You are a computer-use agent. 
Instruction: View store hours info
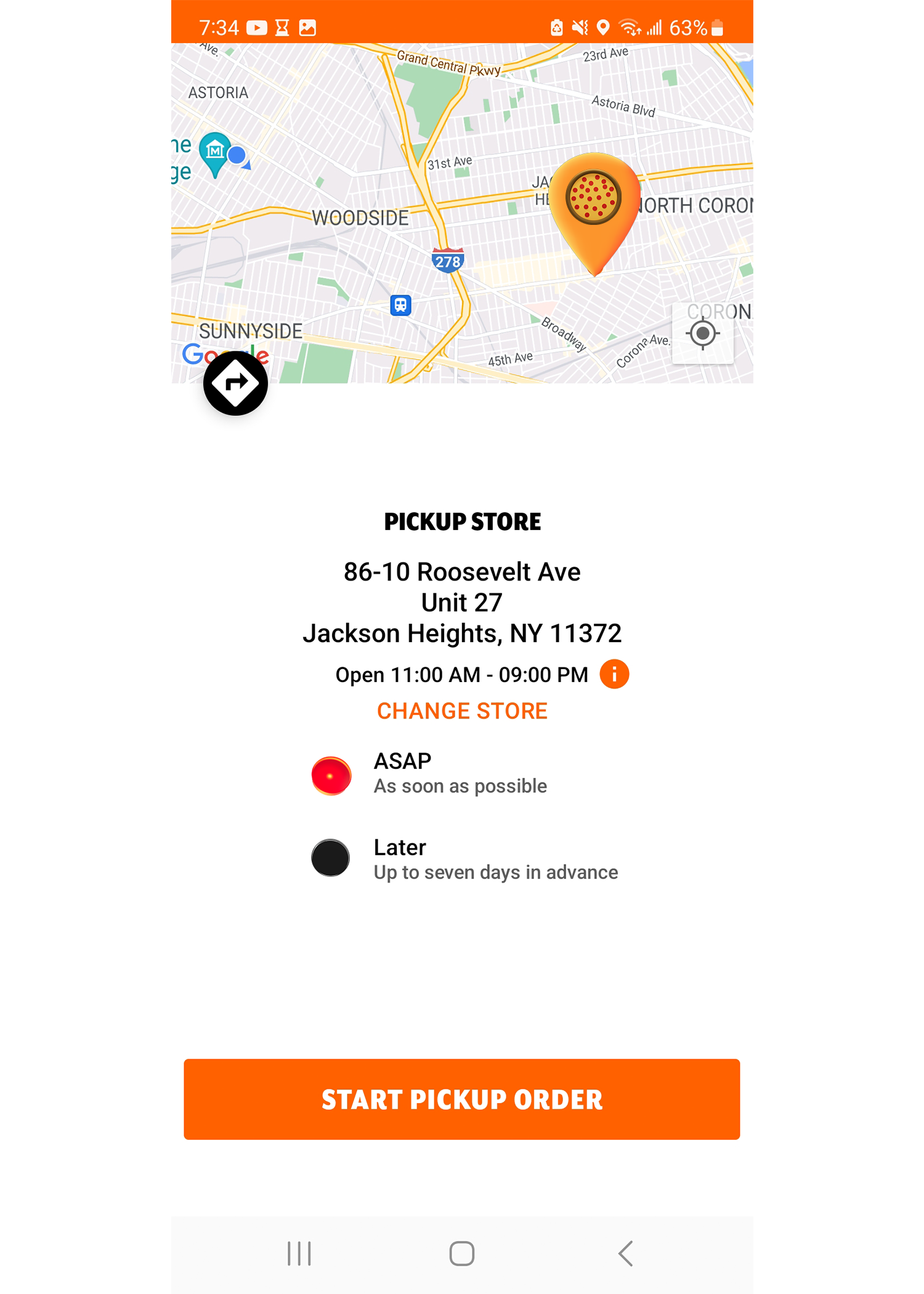614,674
